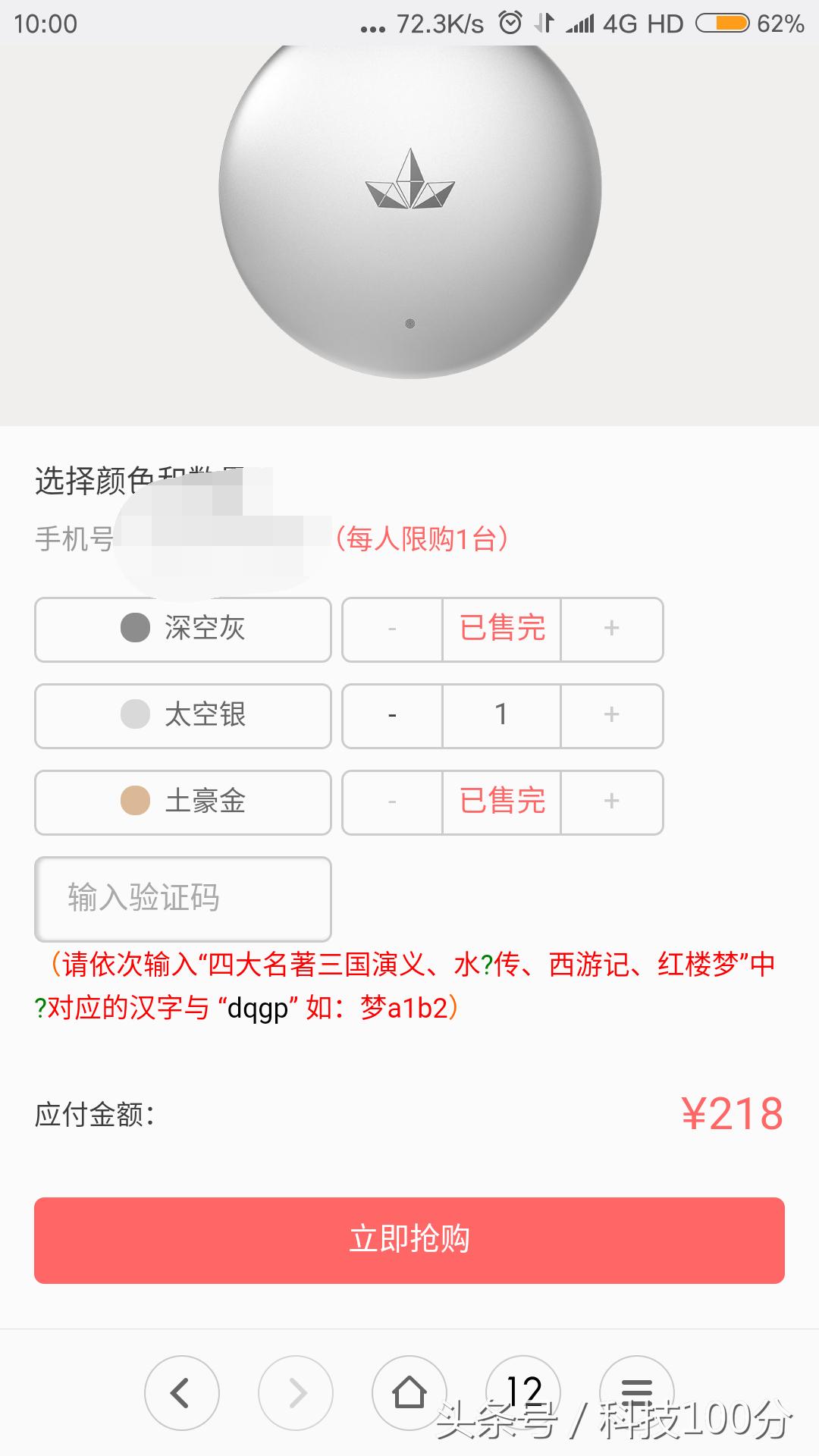Click the 输入验证码 verification code field
The height and width of the screenshot is (1456, 819).
point(182,899)
